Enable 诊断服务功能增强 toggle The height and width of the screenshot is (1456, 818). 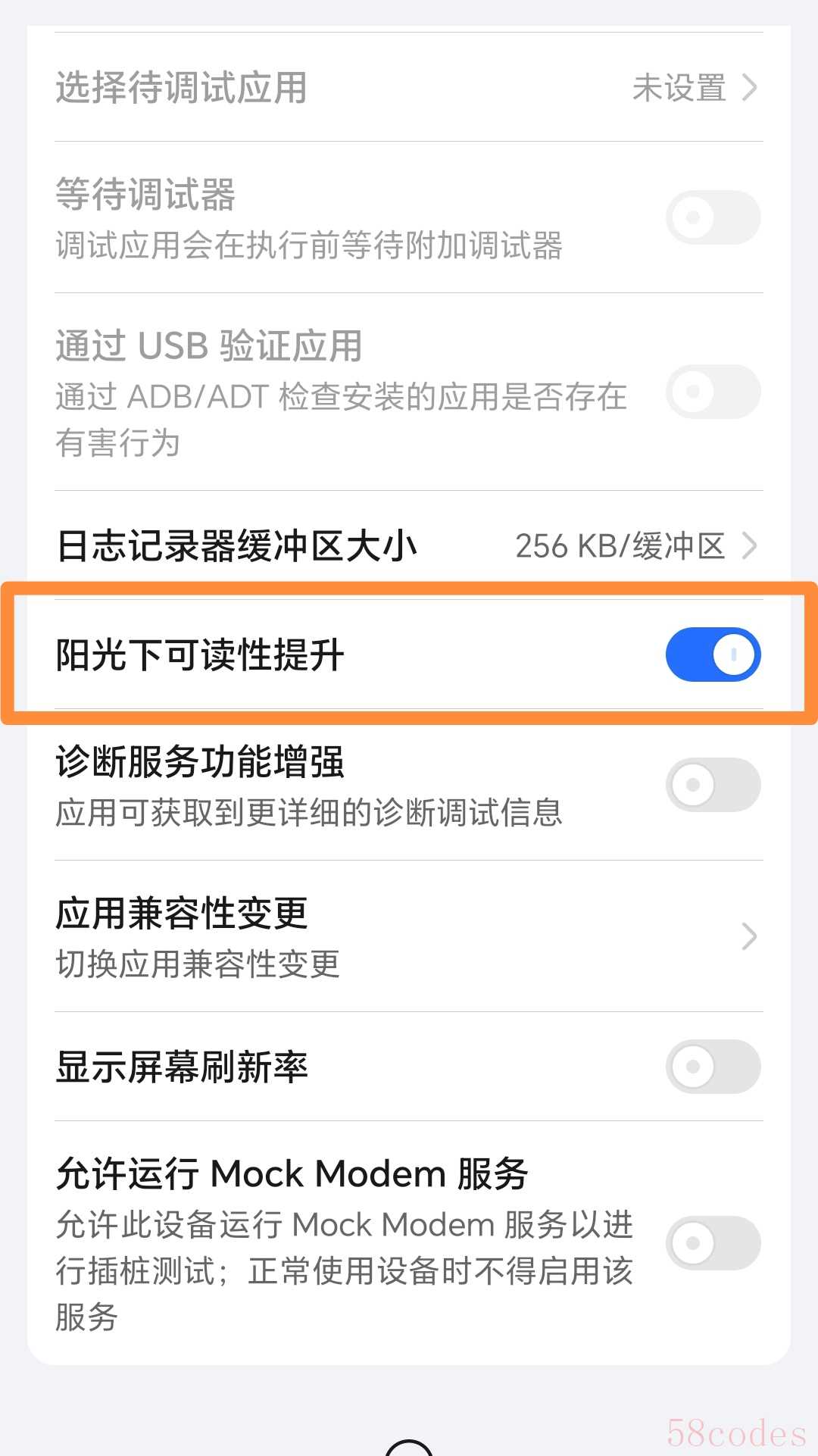coord(713,785)
